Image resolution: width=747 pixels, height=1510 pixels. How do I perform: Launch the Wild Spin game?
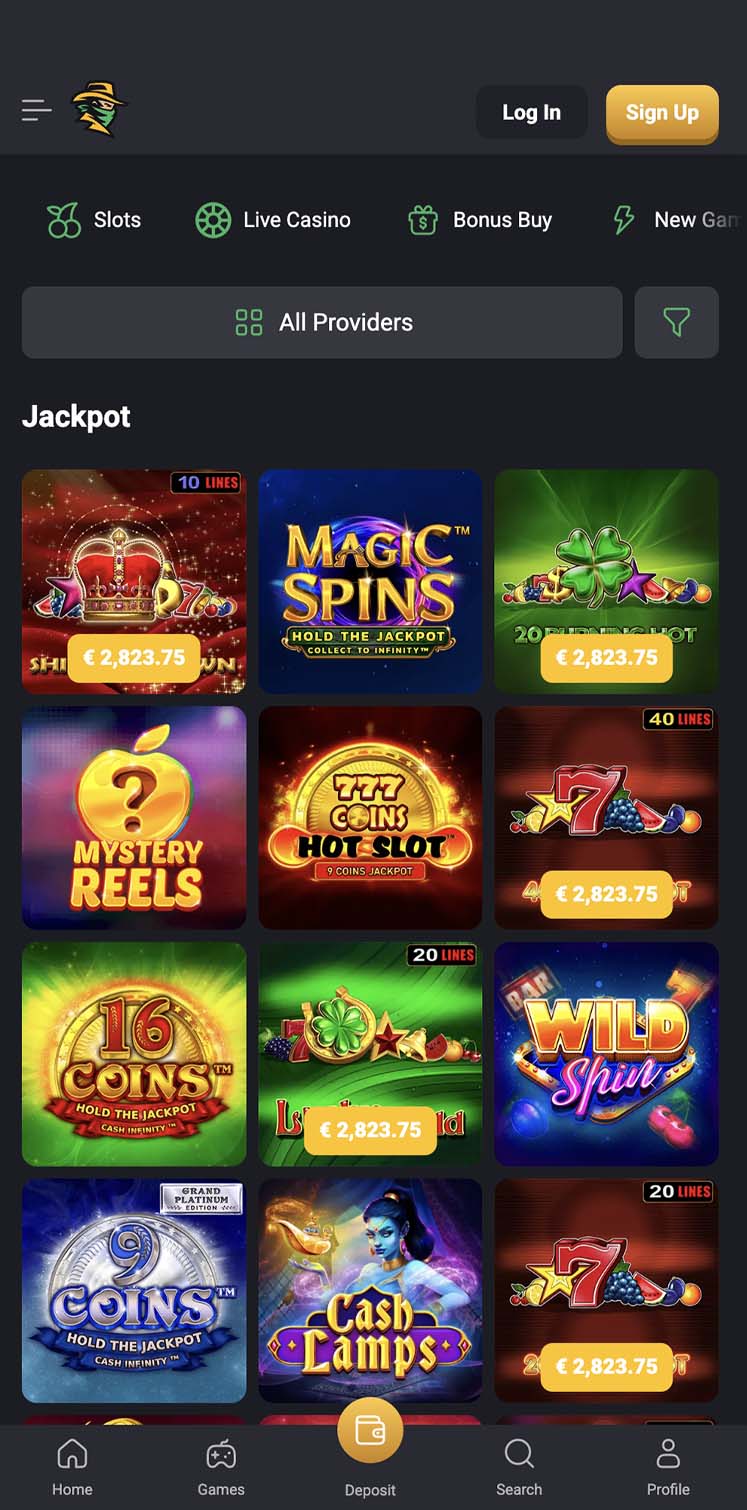point(606,1053)
